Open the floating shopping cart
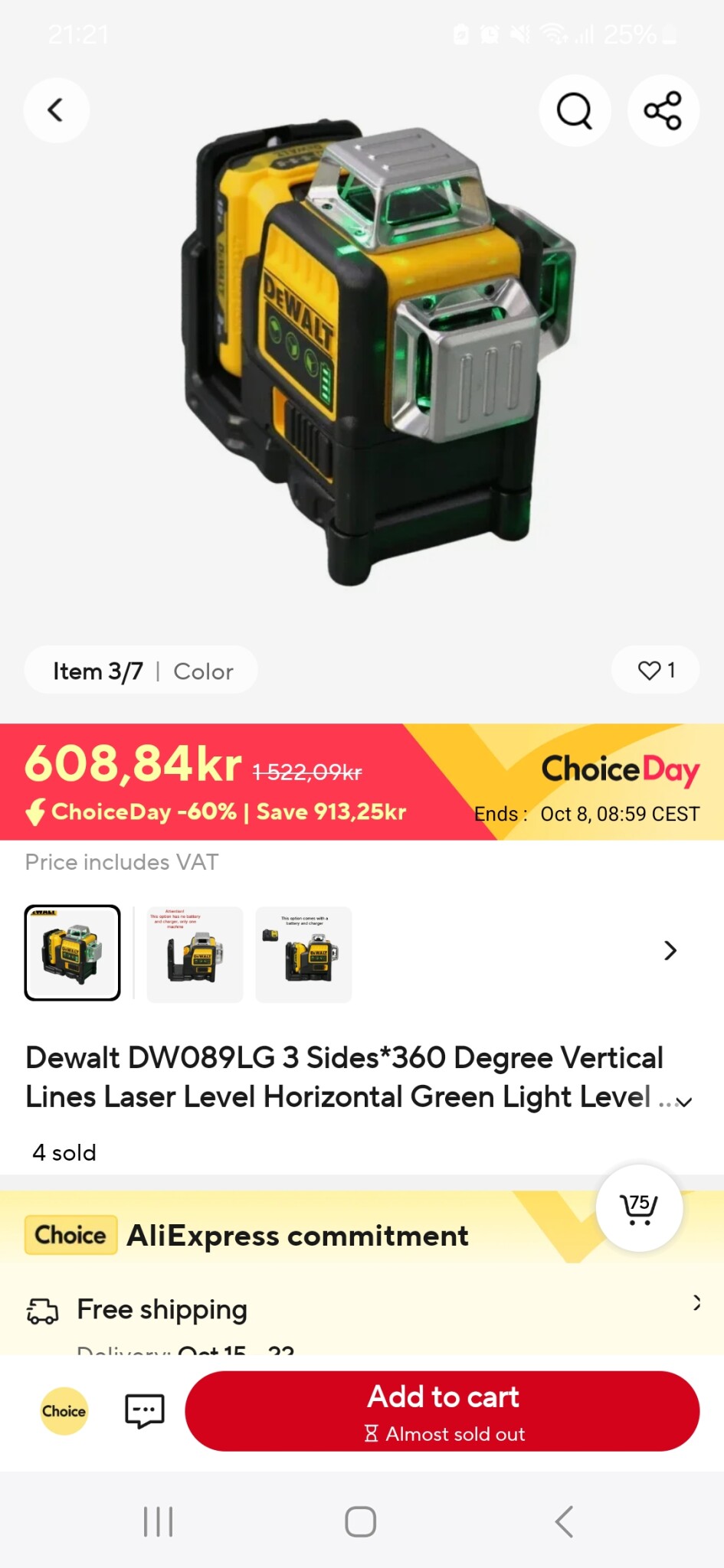The image size is (724, 1568). [x=639, y=1208]
